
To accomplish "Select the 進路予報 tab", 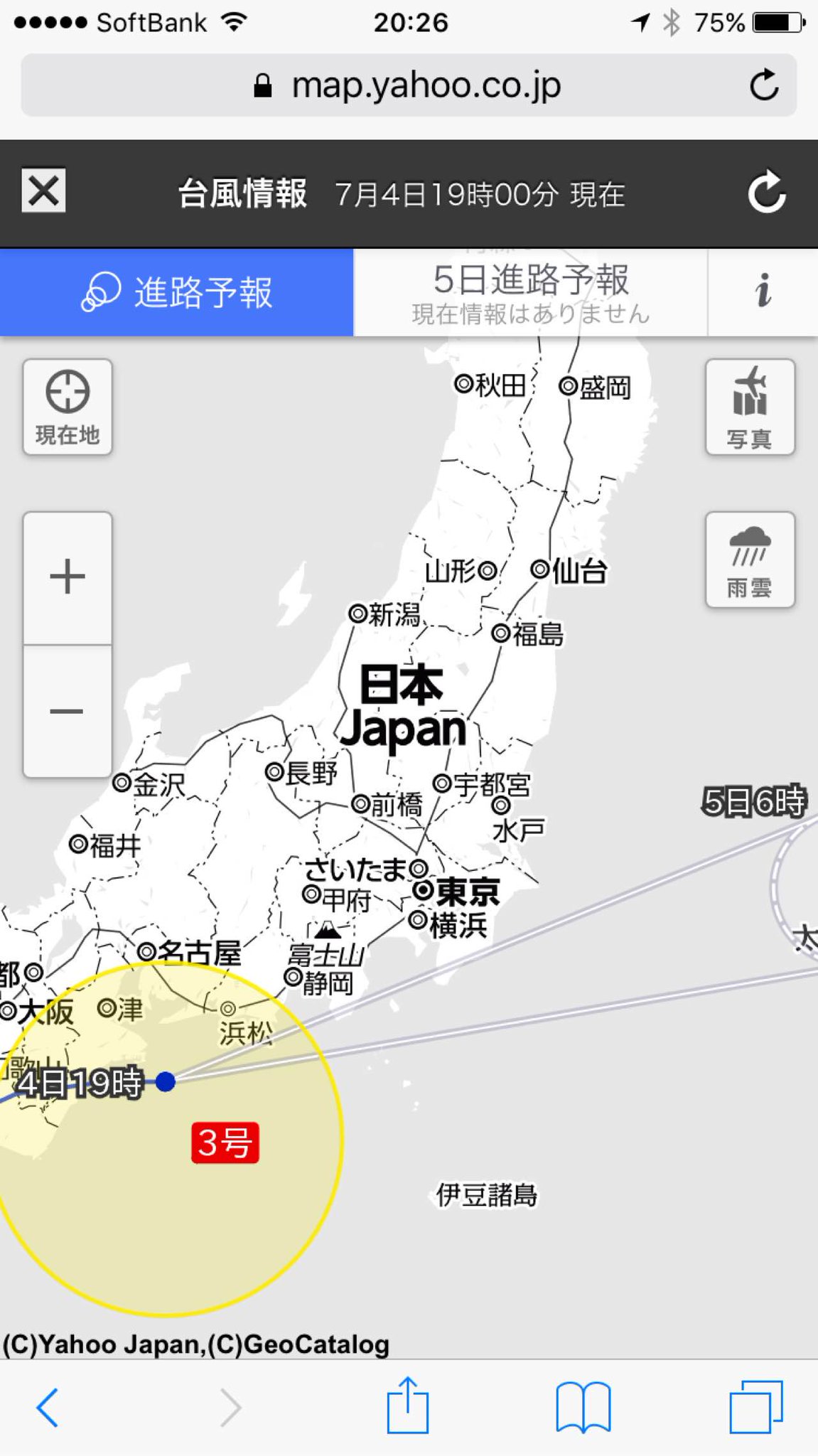I will coord(176,292).
